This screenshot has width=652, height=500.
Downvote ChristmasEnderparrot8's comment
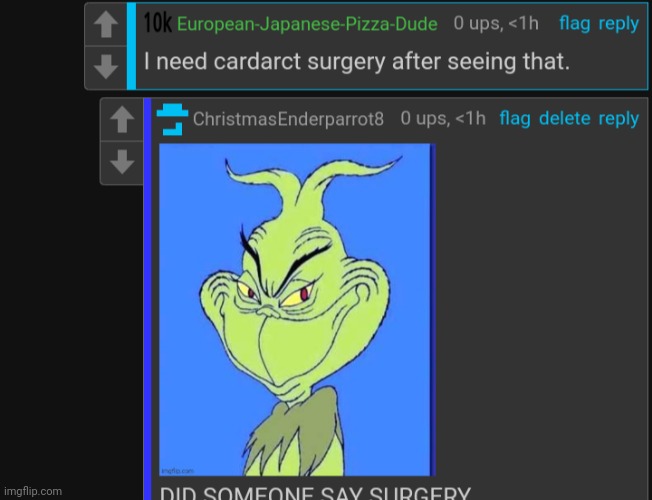click(121, 161)
